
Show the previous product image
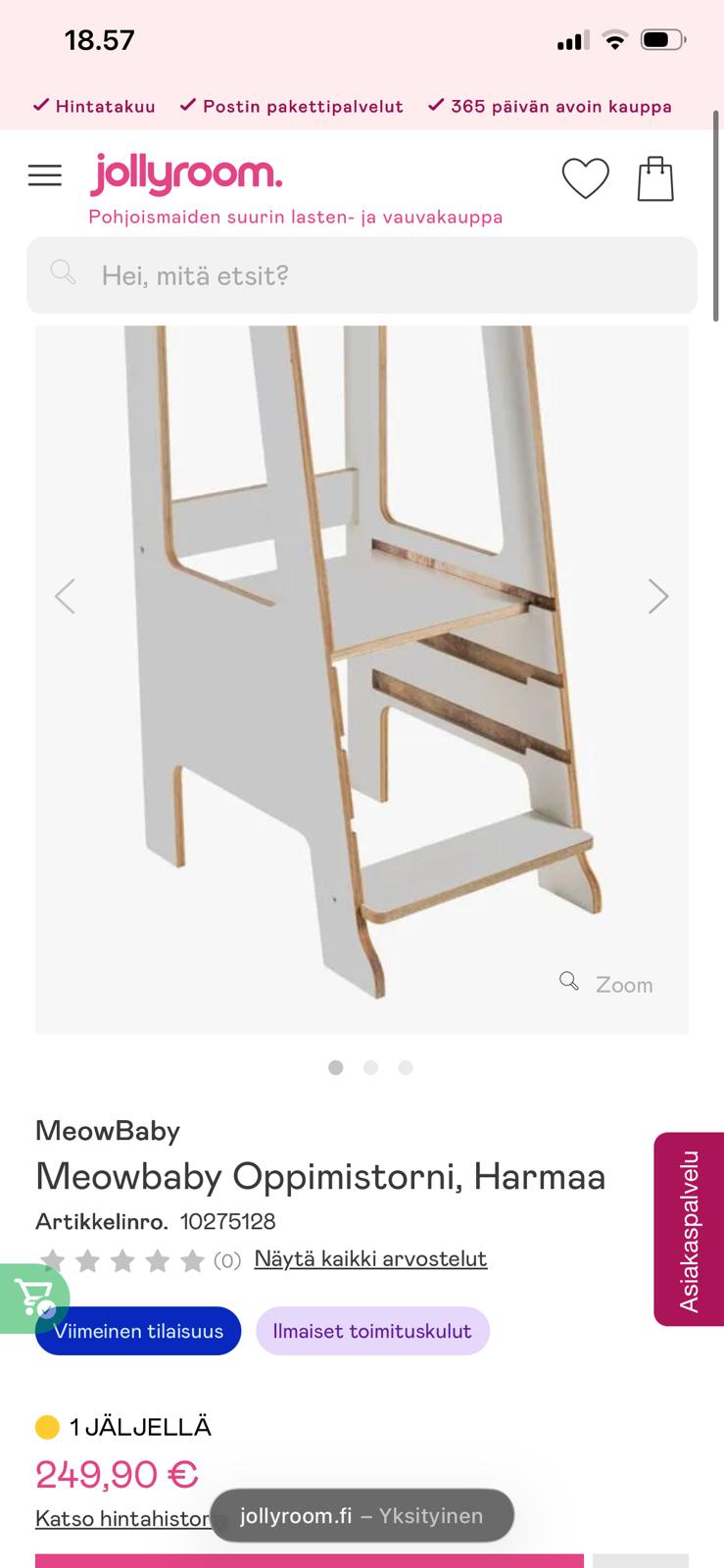(x=65, y=596)
